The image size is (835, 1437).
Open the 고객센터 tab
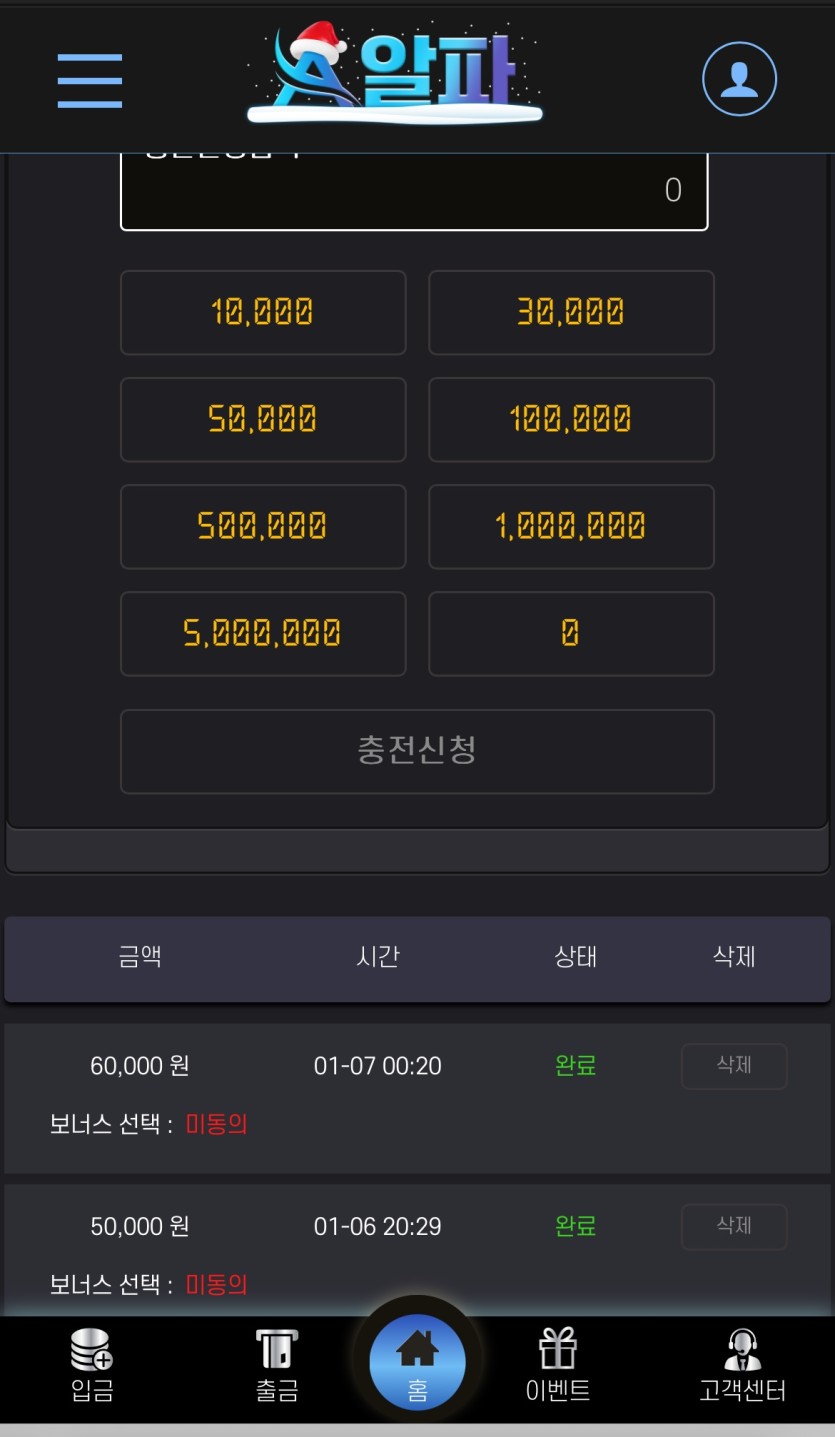[x=742, y=1366]
